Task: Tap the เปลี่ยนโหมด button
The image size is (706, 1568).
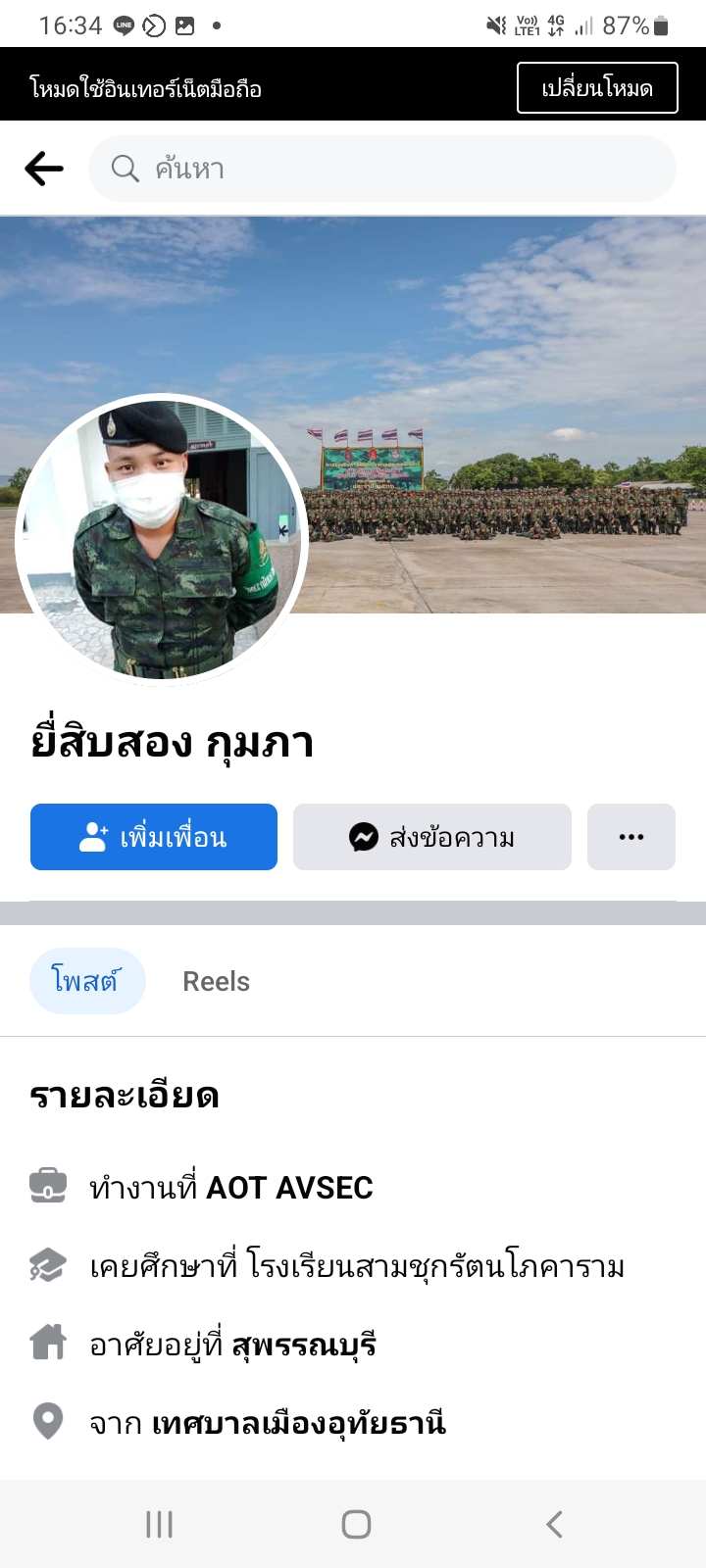Action: (597, 88)
